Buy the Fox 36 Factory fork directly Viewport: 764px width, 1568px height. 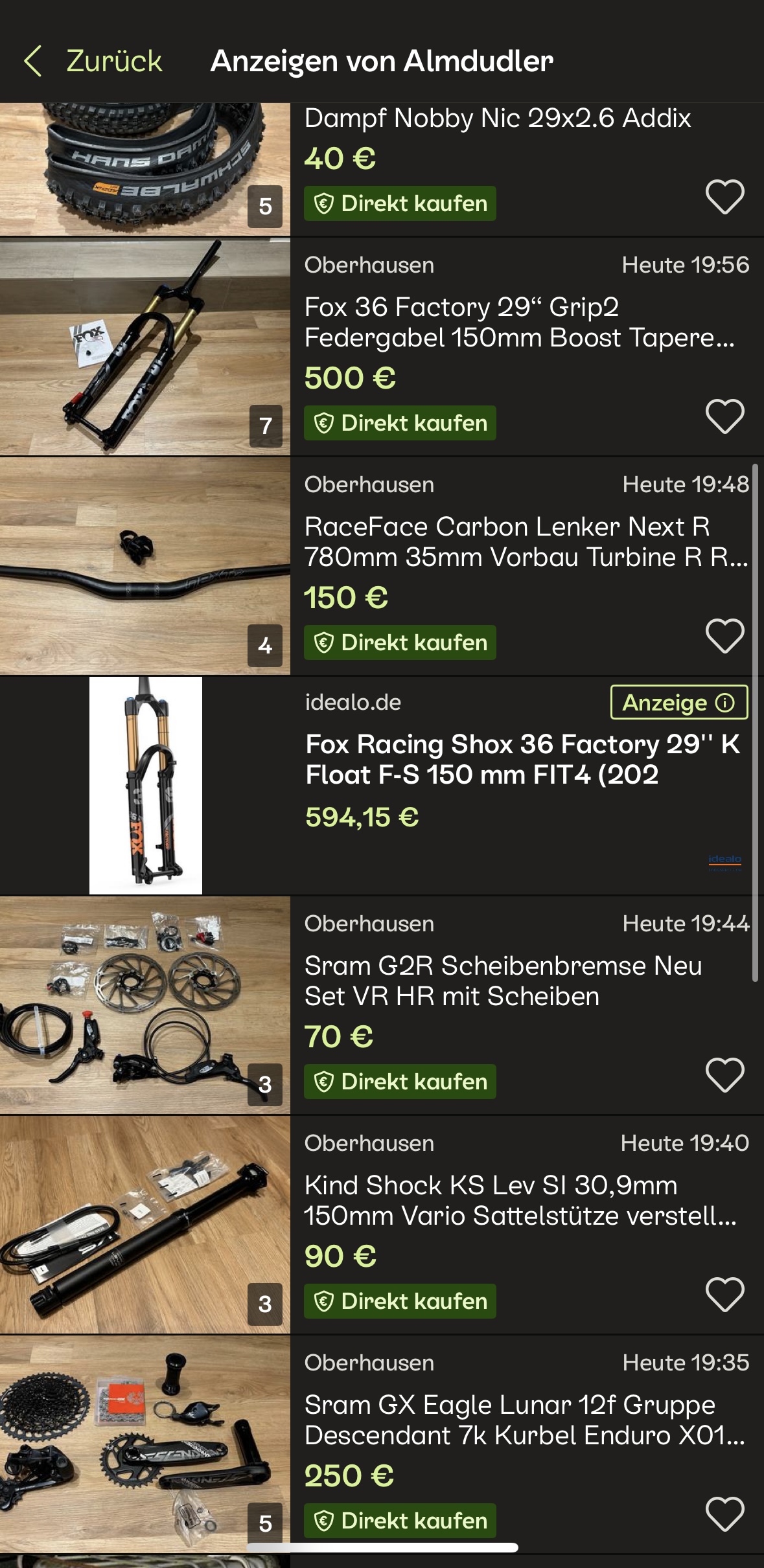pyautogui.click(x=400, y=424)
